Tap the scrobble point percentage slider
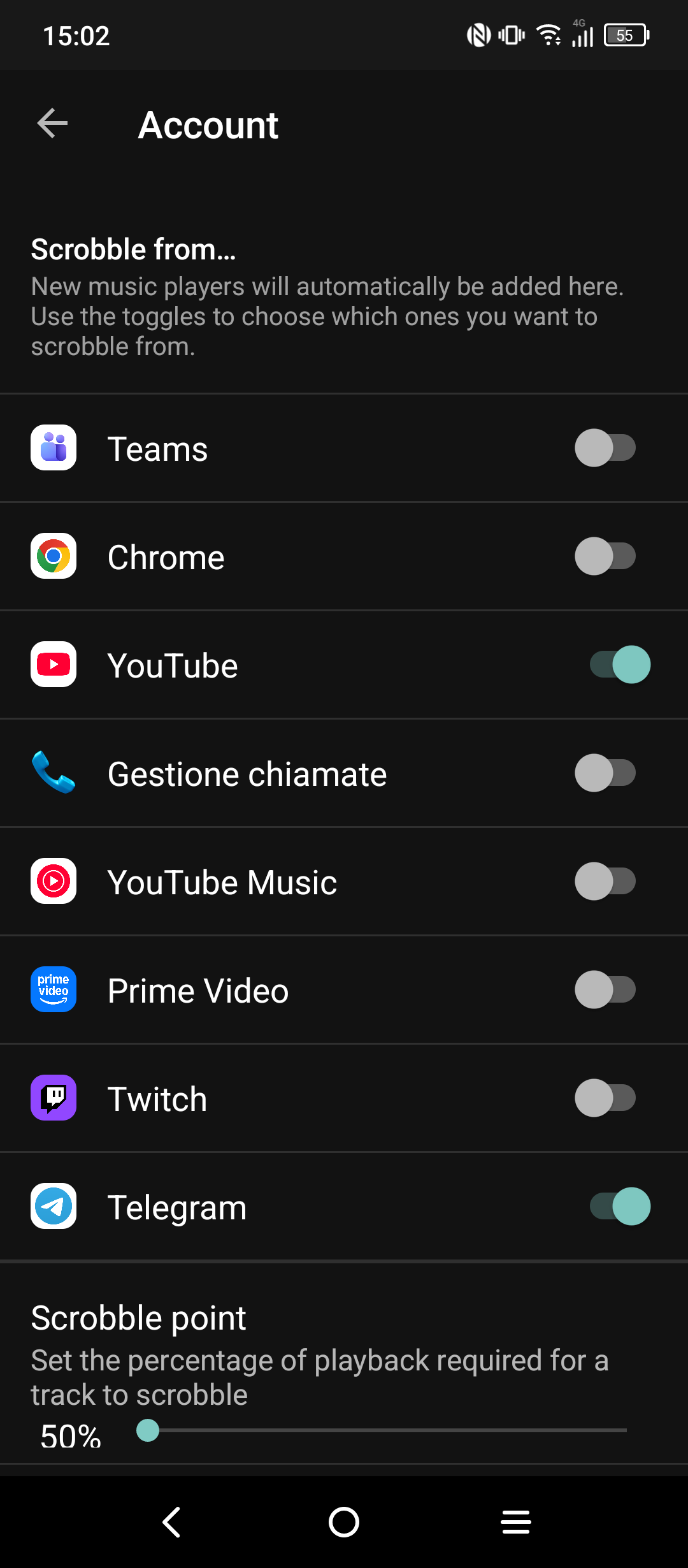This screenshot has height=1568, width=688. coord(382,1430)
